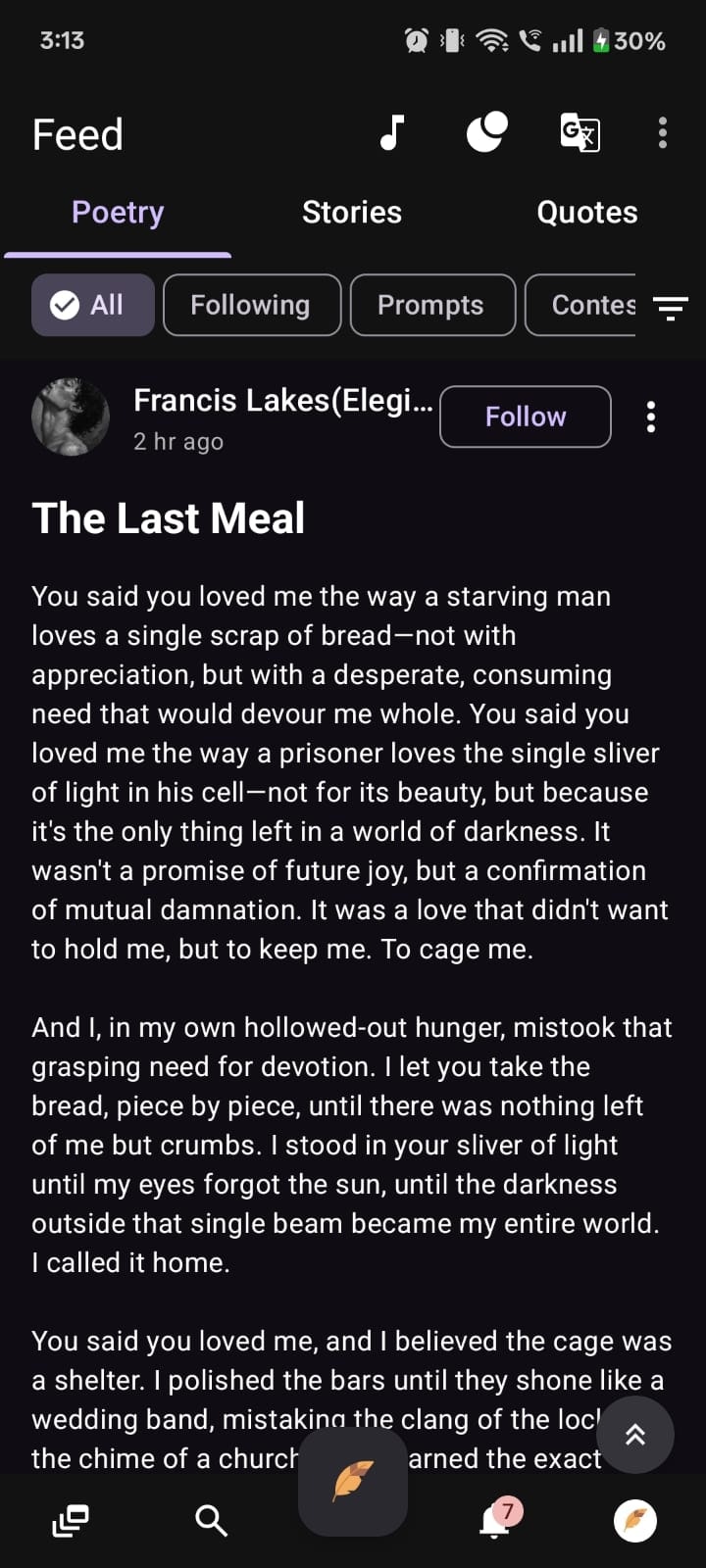Jump back to the top of the feed
Screen dimensions: 706x1568
tap(635, 1435)
